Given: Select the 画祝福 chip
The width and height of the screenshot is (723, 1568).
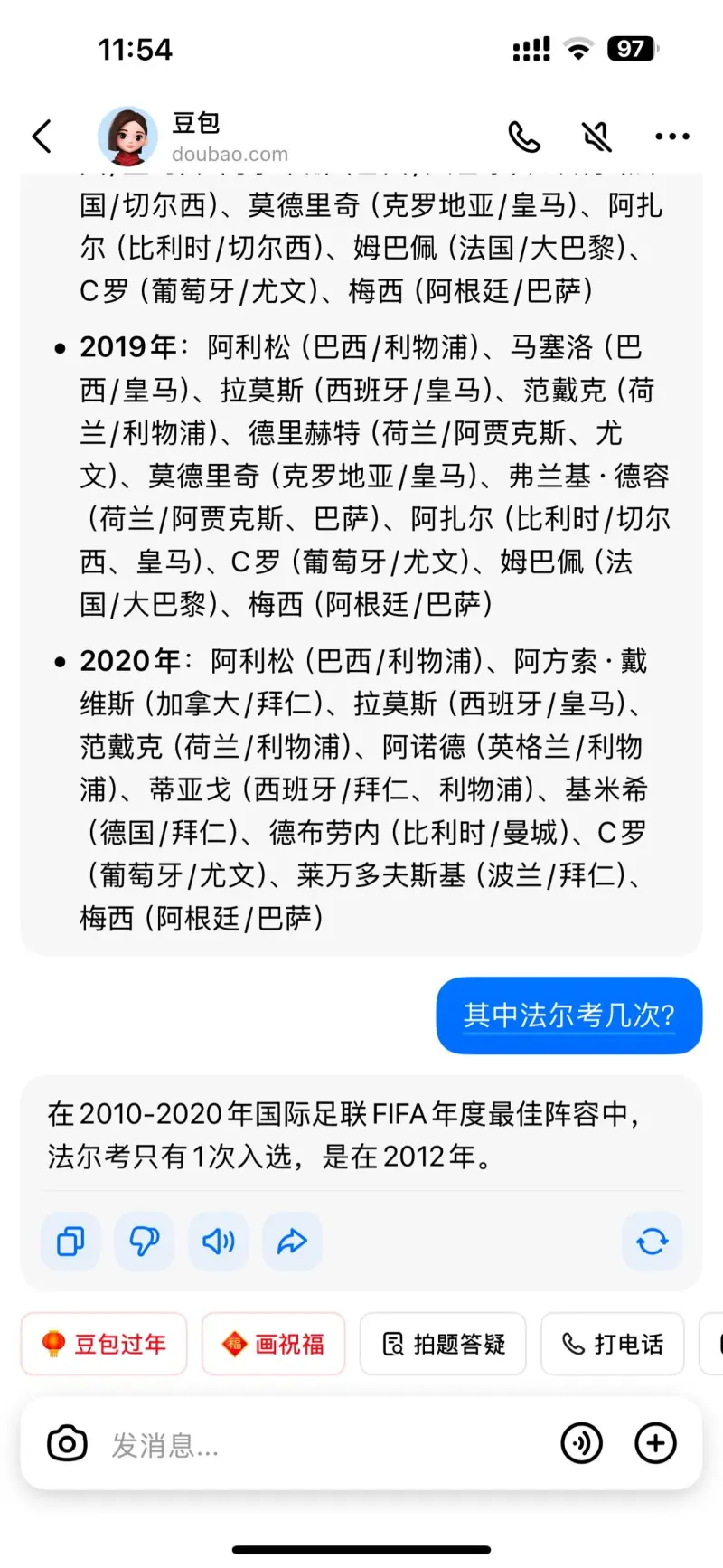Looking at the screenshot, I should coord(273,1344).
